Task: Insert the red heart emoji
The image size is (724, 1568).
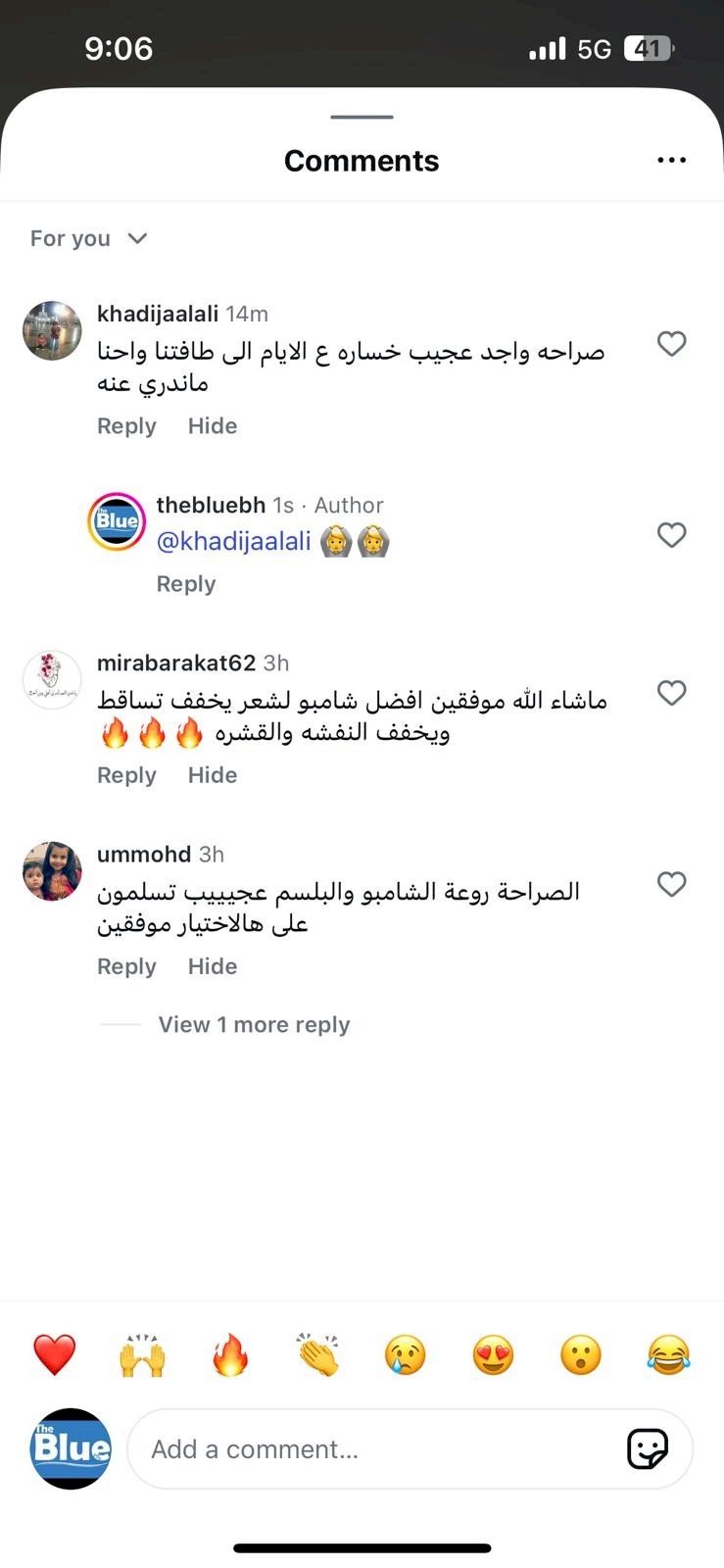Action: pos(54,1355)
